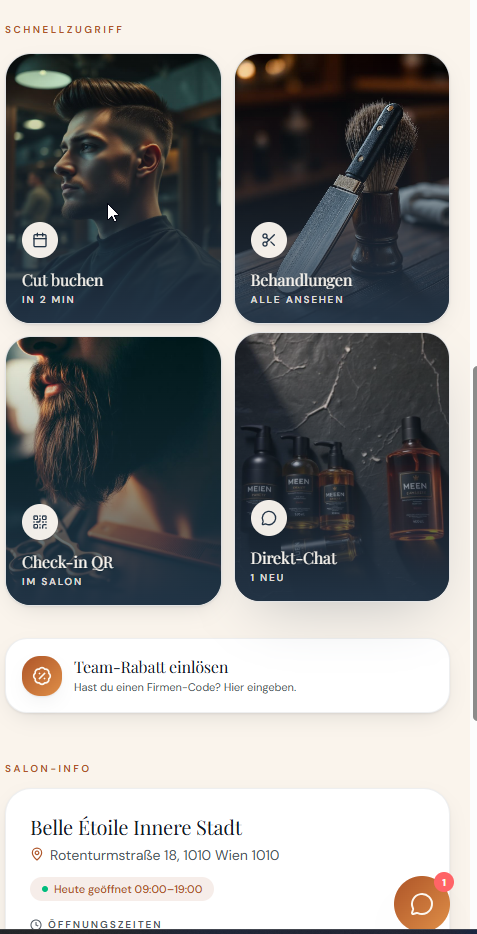Open the Behandlungen card to view all

342,188
